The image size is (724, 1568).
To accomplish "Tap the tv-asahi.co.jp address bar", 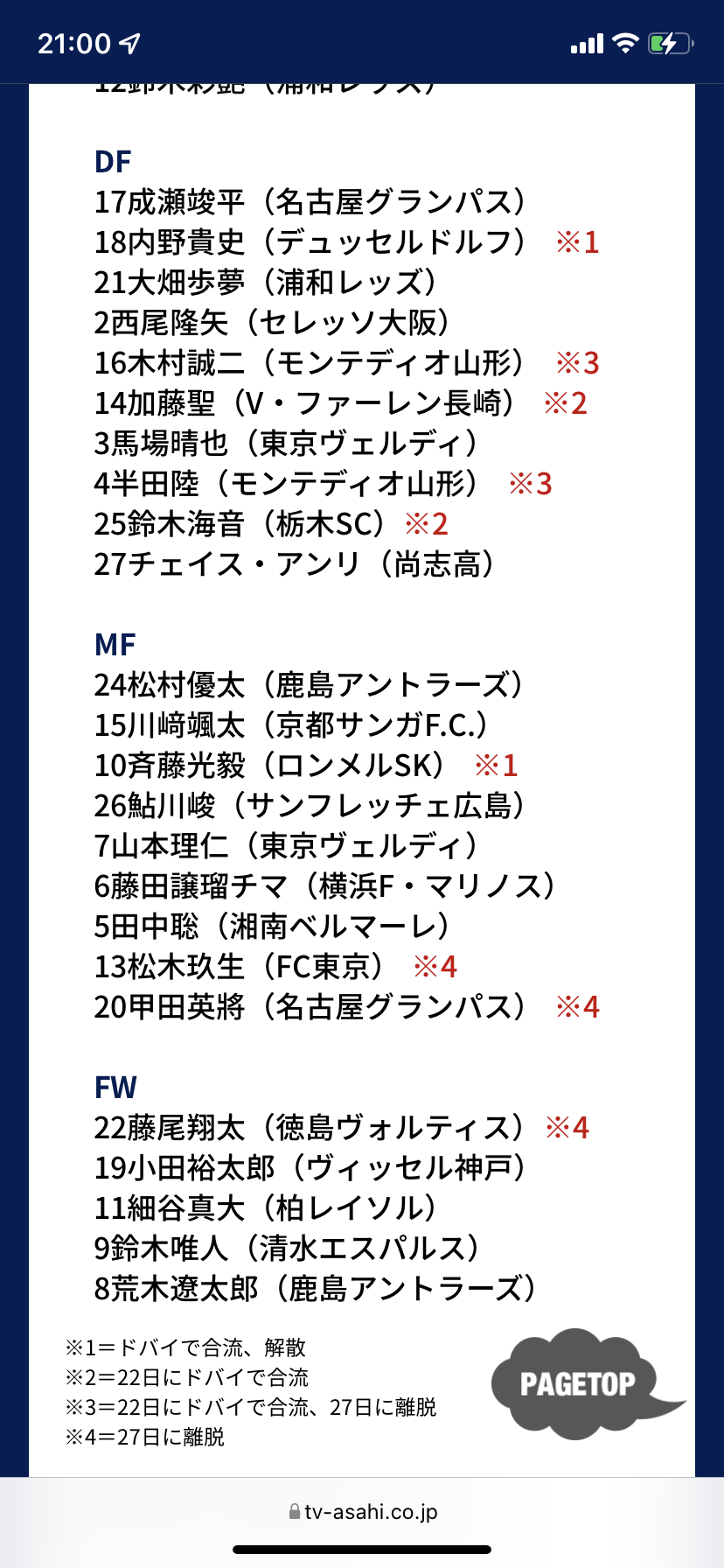I will (362, 1512).
